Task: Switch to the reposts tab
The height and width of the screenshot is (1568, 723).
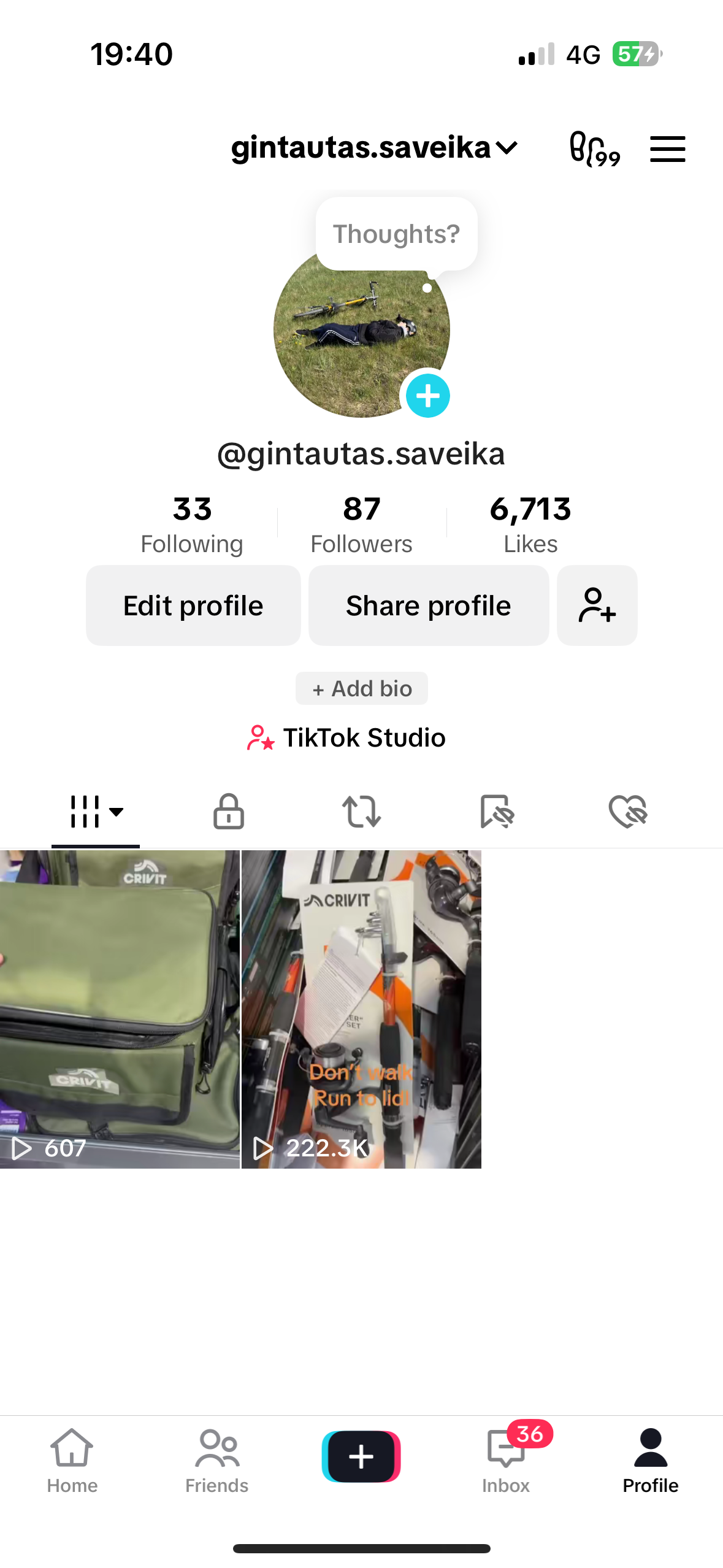Action: point(361,812)
